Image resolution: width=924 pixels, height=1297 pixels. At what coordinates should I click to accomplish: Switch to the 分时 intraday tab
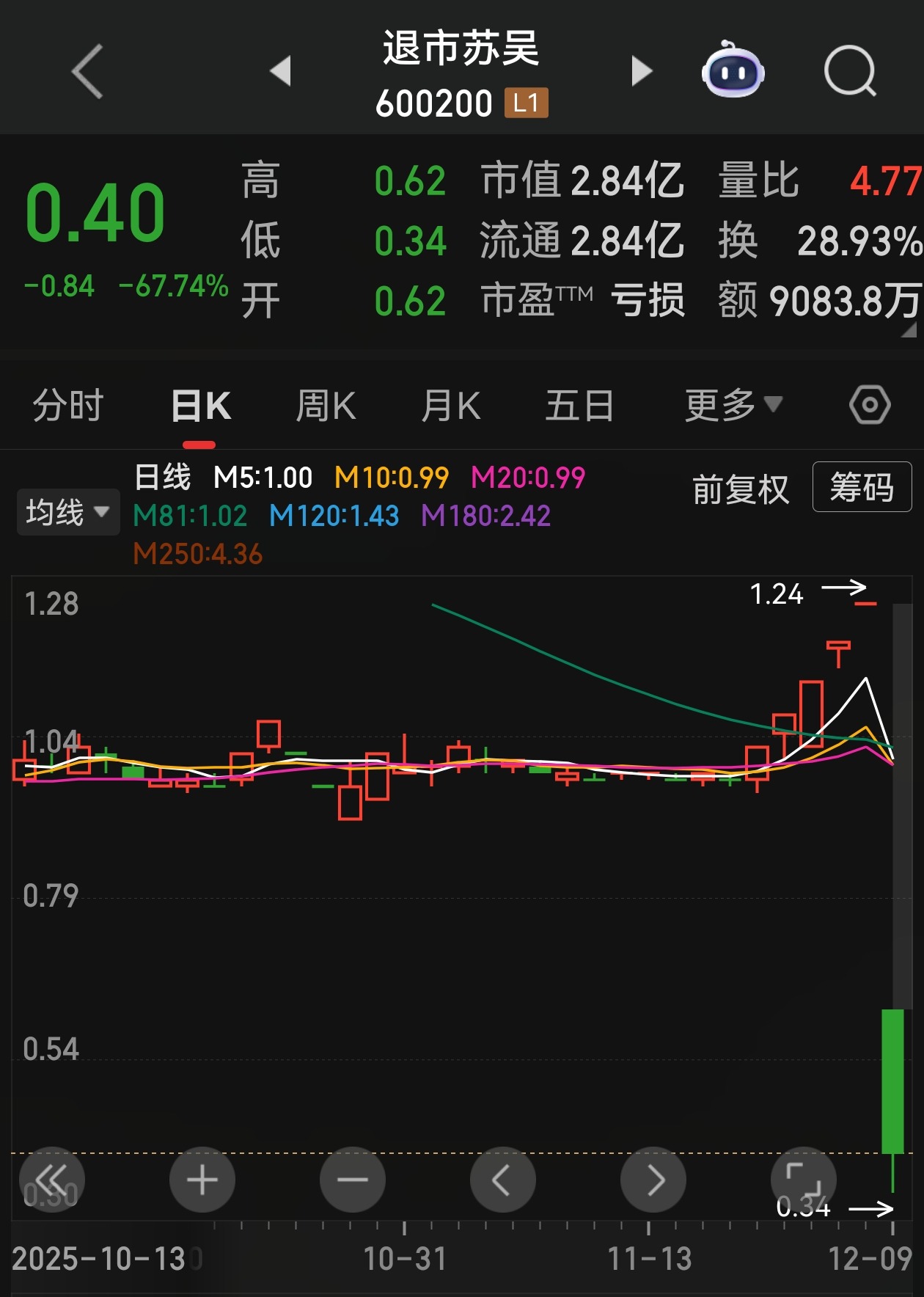click(x=67, y=403)
